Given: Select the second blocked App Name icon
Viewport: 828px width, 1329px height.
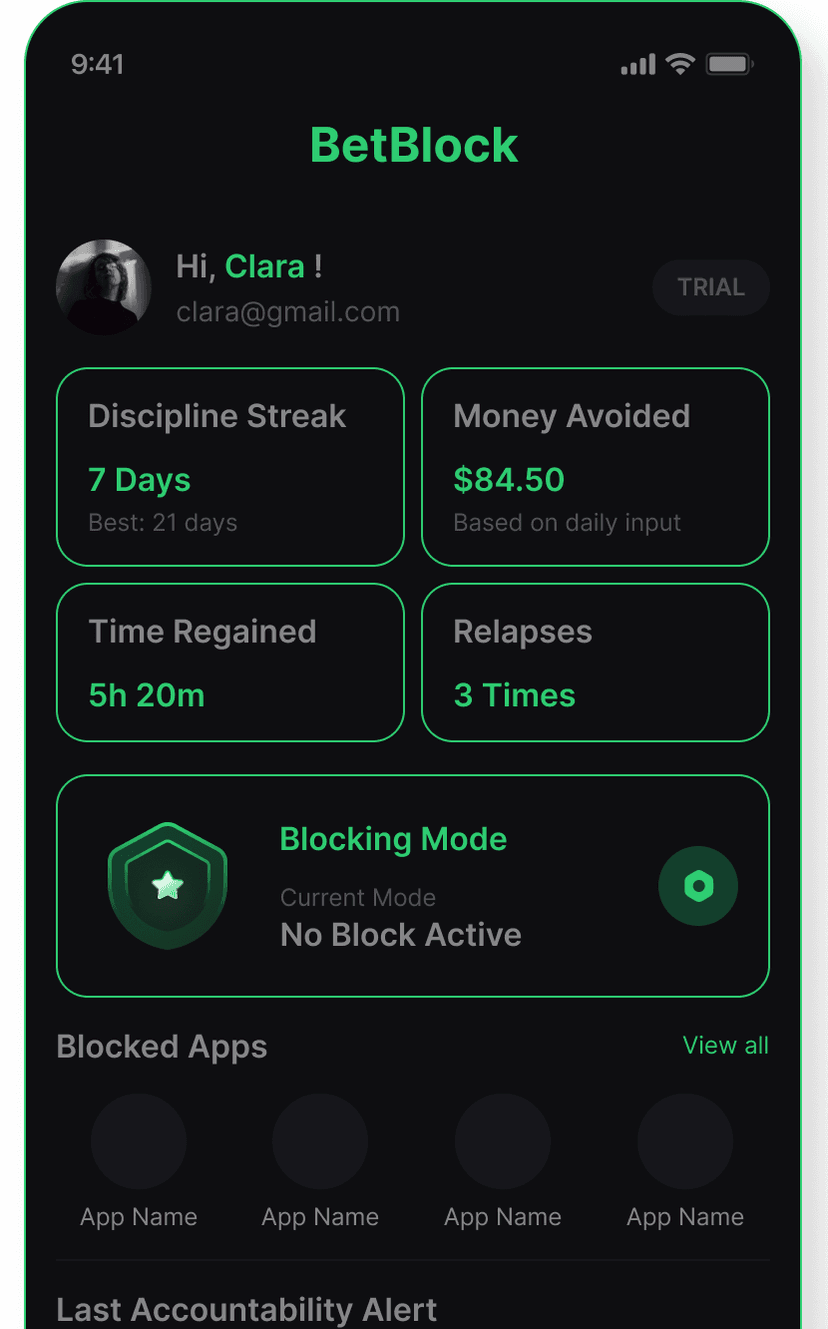Looking at the screenshot, I should 320,1140.
